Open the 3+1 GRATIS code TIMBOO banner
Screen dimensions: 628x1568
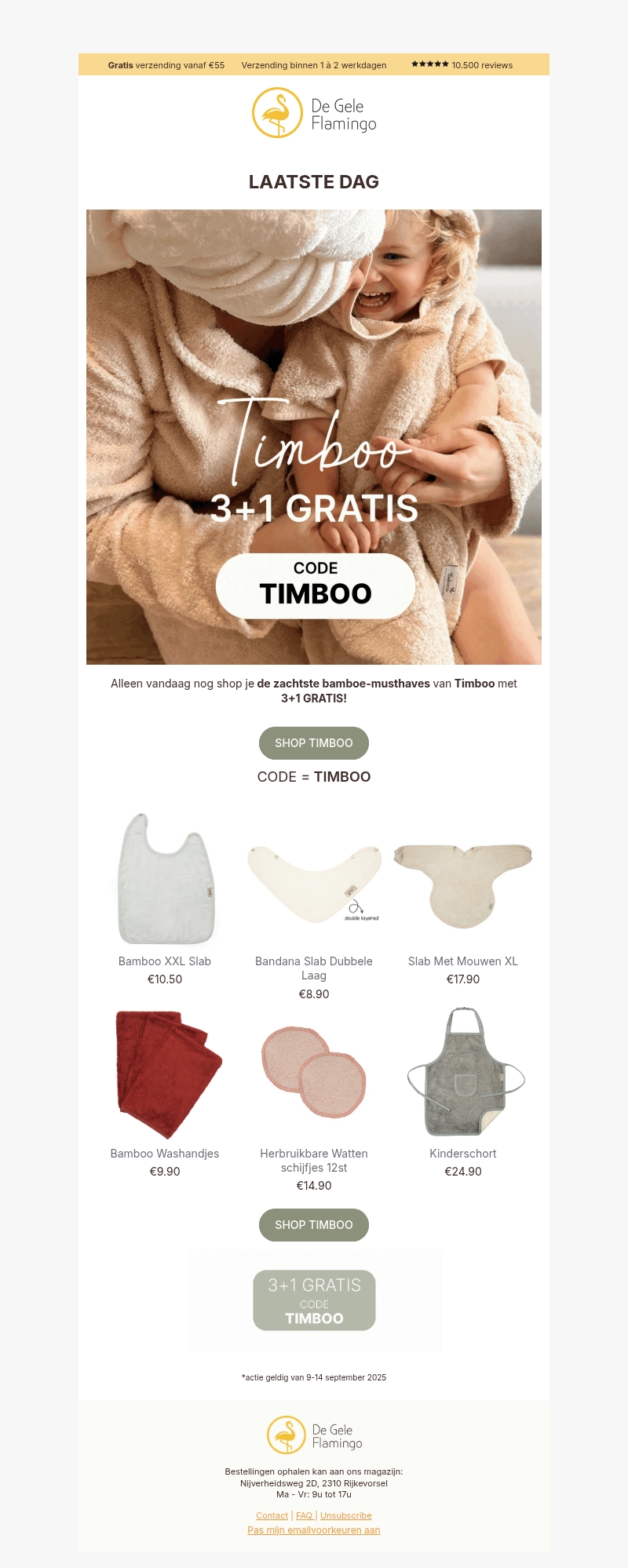(314, 1300)
